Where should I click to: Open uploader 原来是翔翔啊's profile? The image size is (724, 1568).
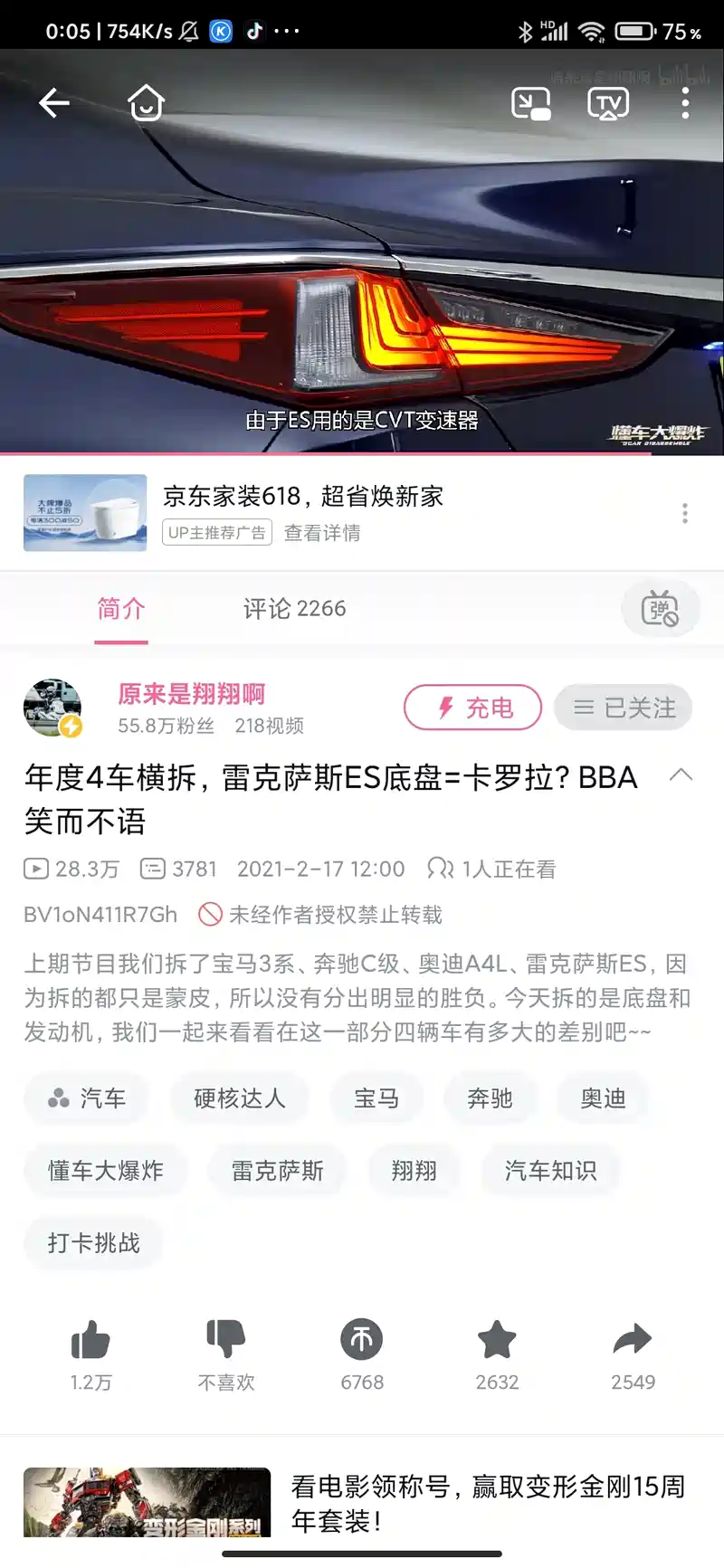point(191,694)
